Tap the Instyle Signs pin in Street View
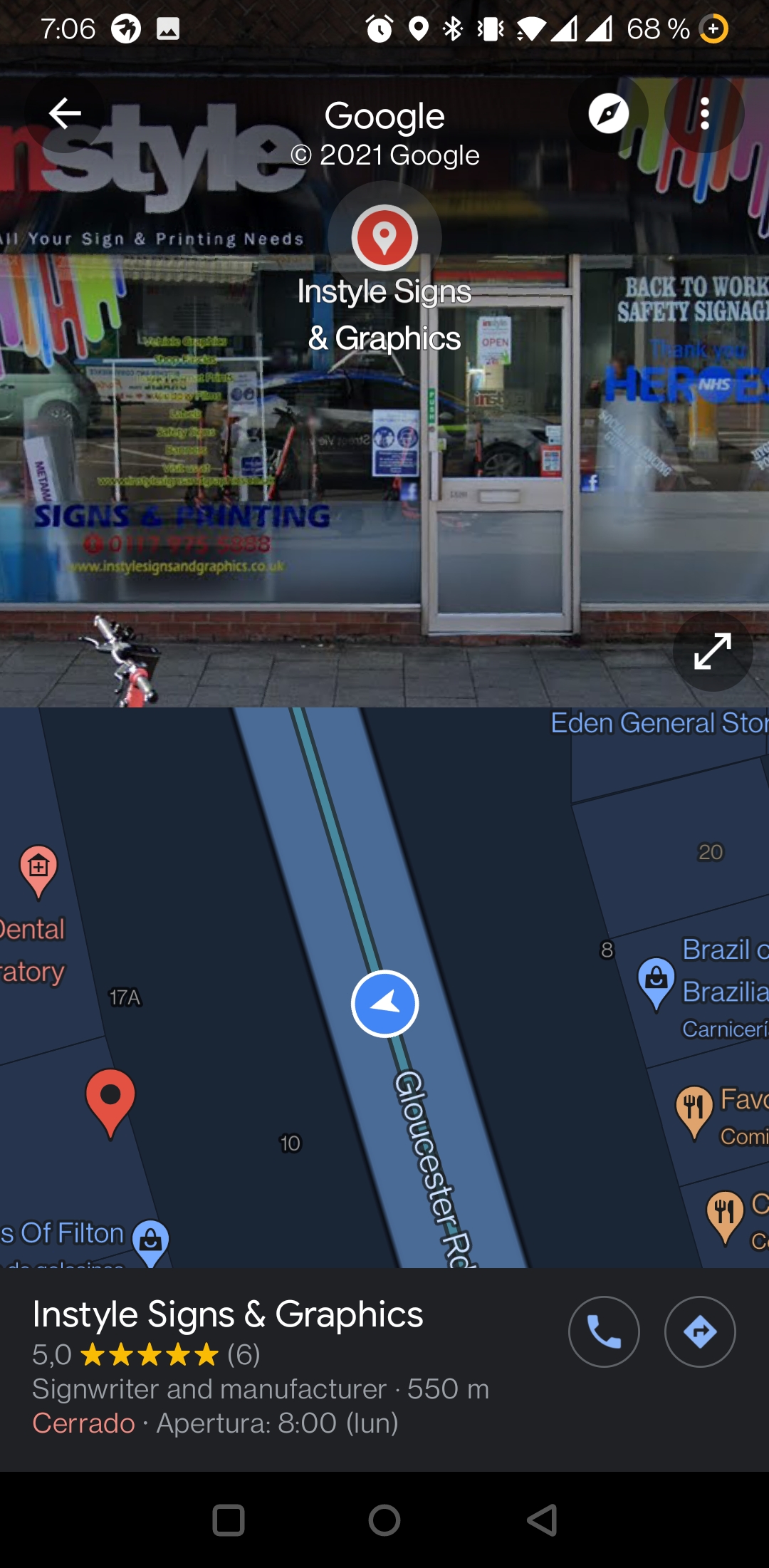The width and height of the screenshot is (769, 1568). tap(384, 238)
